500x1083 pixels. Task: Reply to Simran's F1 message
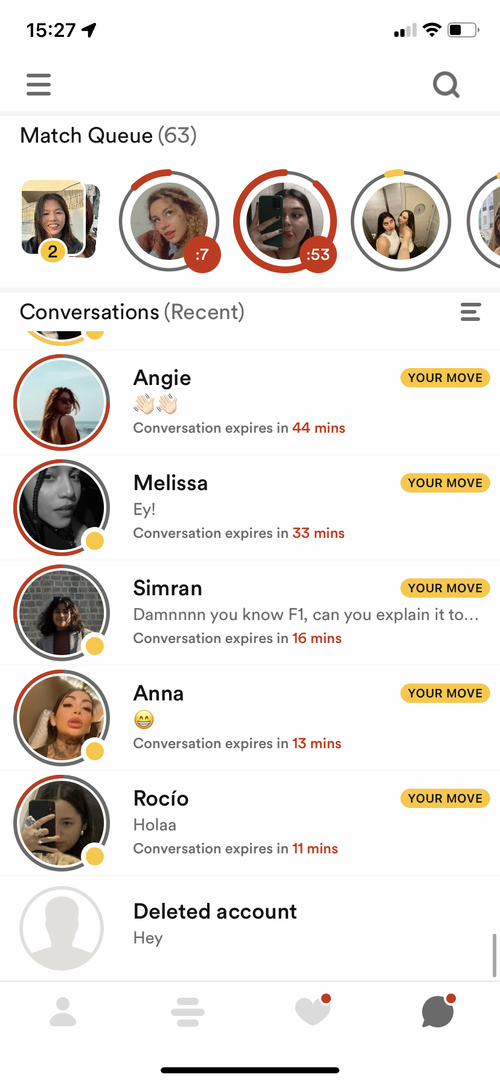[250, 613]
